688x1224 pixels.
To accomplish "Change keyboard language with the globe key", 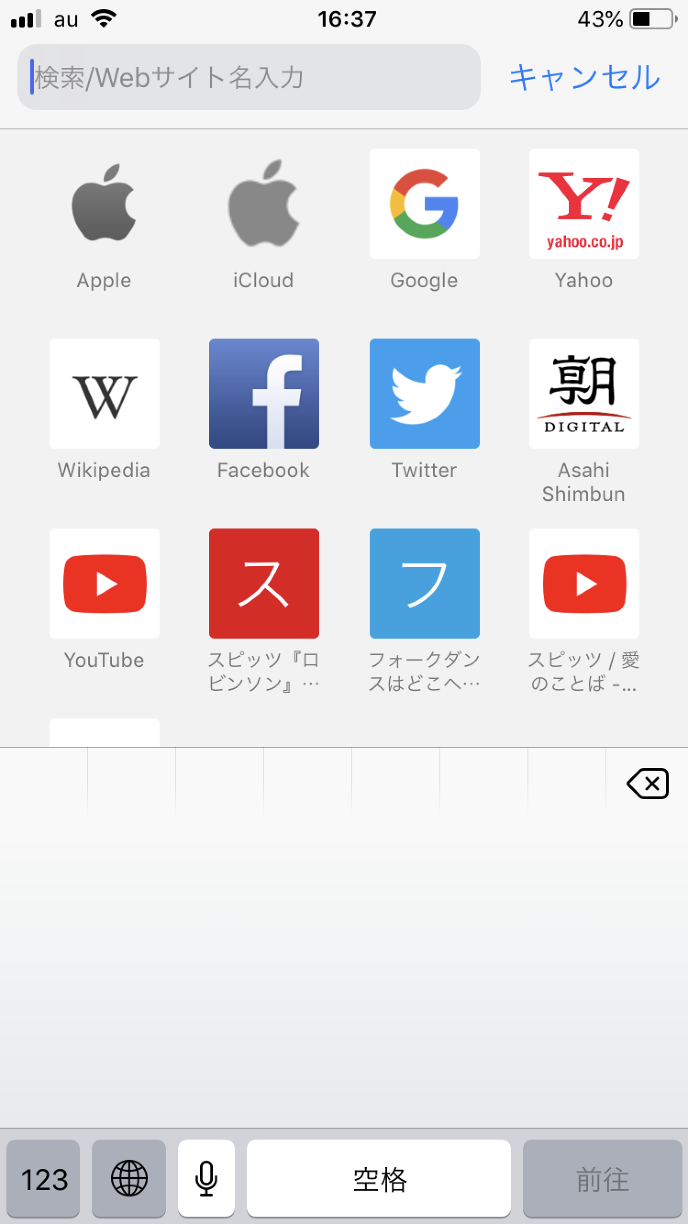I will coord(129,1179).
